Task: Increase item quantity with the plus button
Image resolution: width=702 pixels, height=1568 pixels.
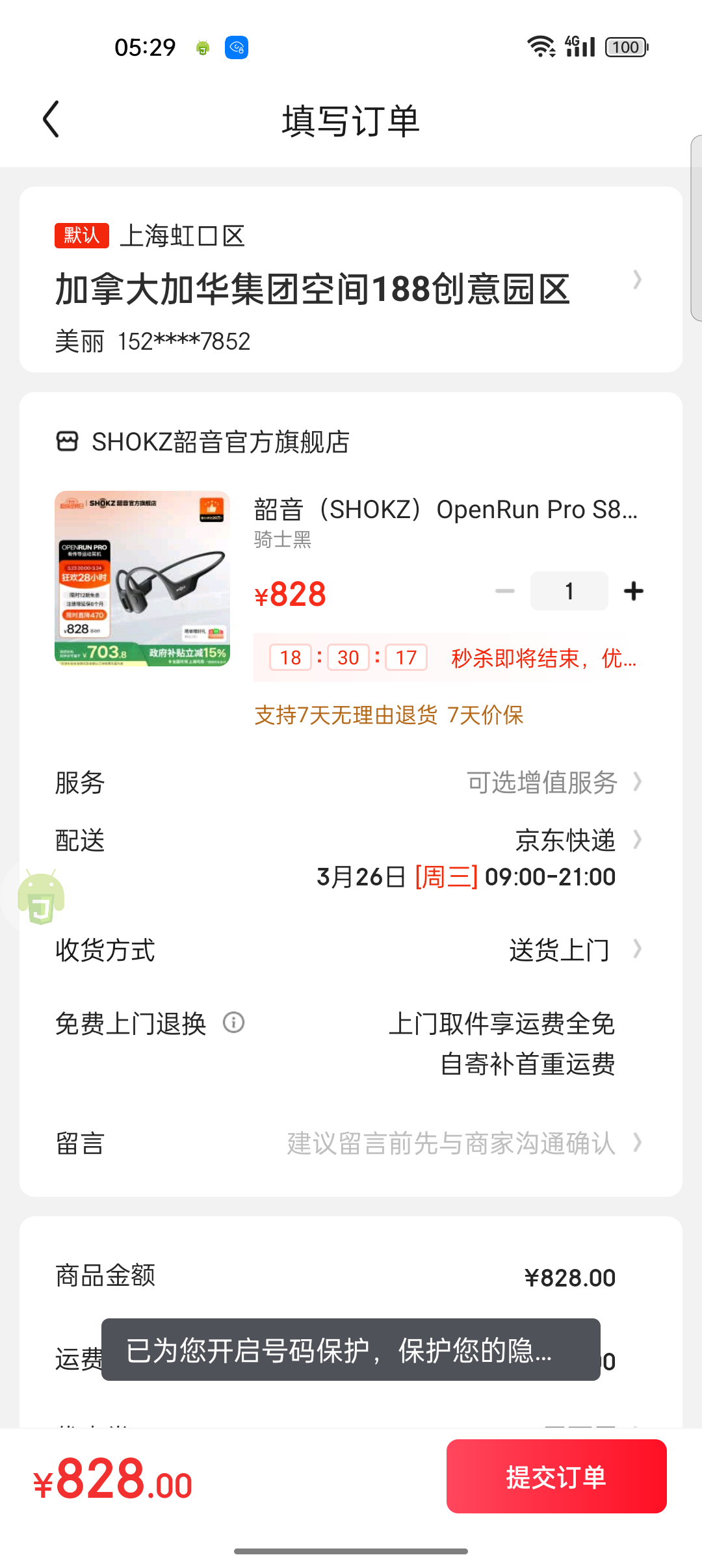Action: click(x=633, y=590)
